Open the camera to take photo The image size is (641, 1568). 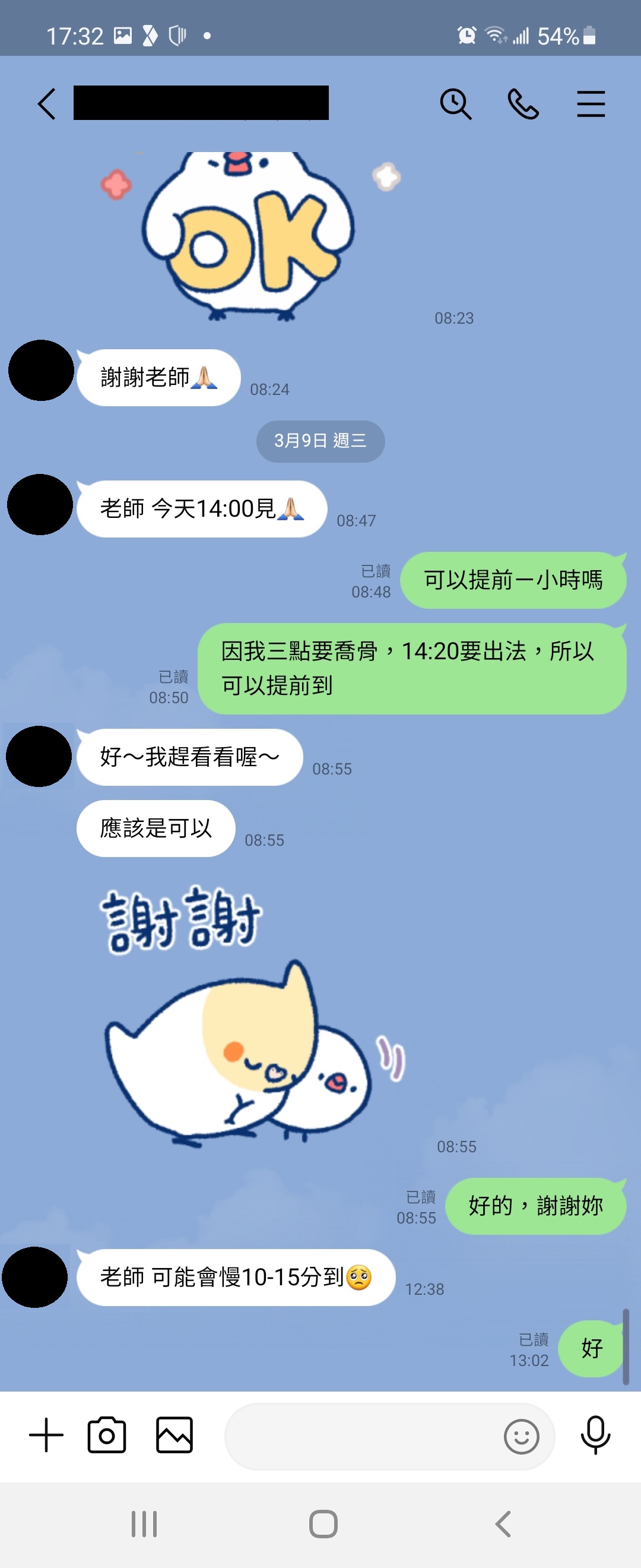click(x=107, y=1436)
